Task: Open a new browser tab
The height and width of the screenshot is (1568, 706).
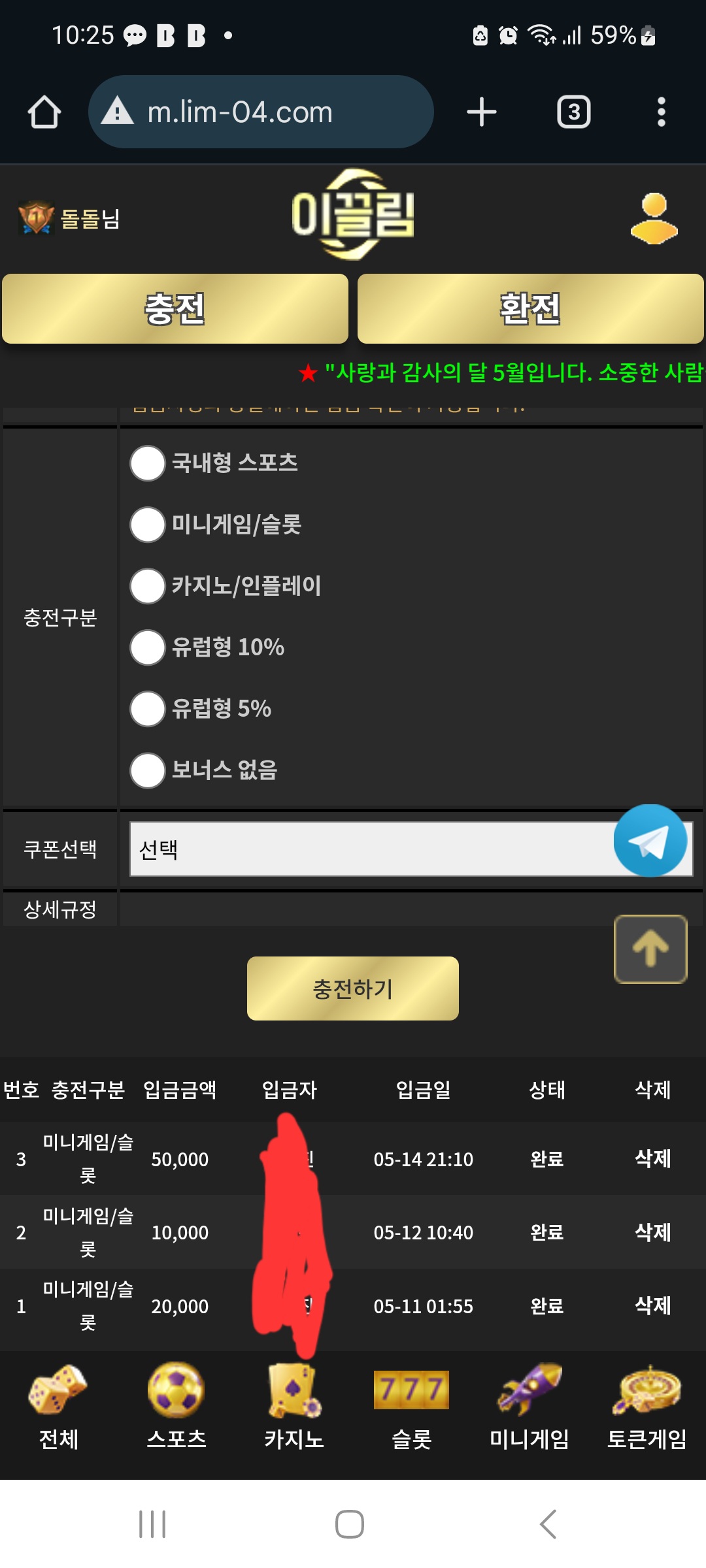Action: point(482,112)
